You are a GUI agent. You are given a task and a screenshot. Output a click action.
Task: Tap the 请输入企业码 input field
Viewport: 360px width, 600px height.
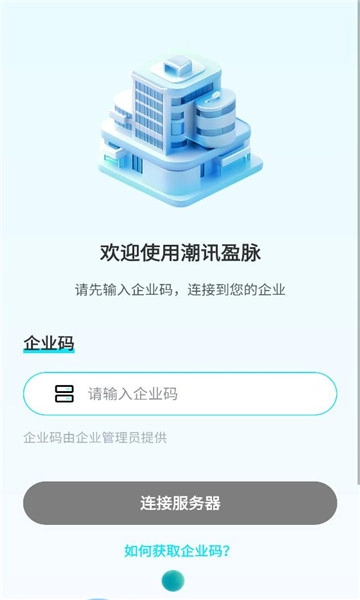point(180,394)
